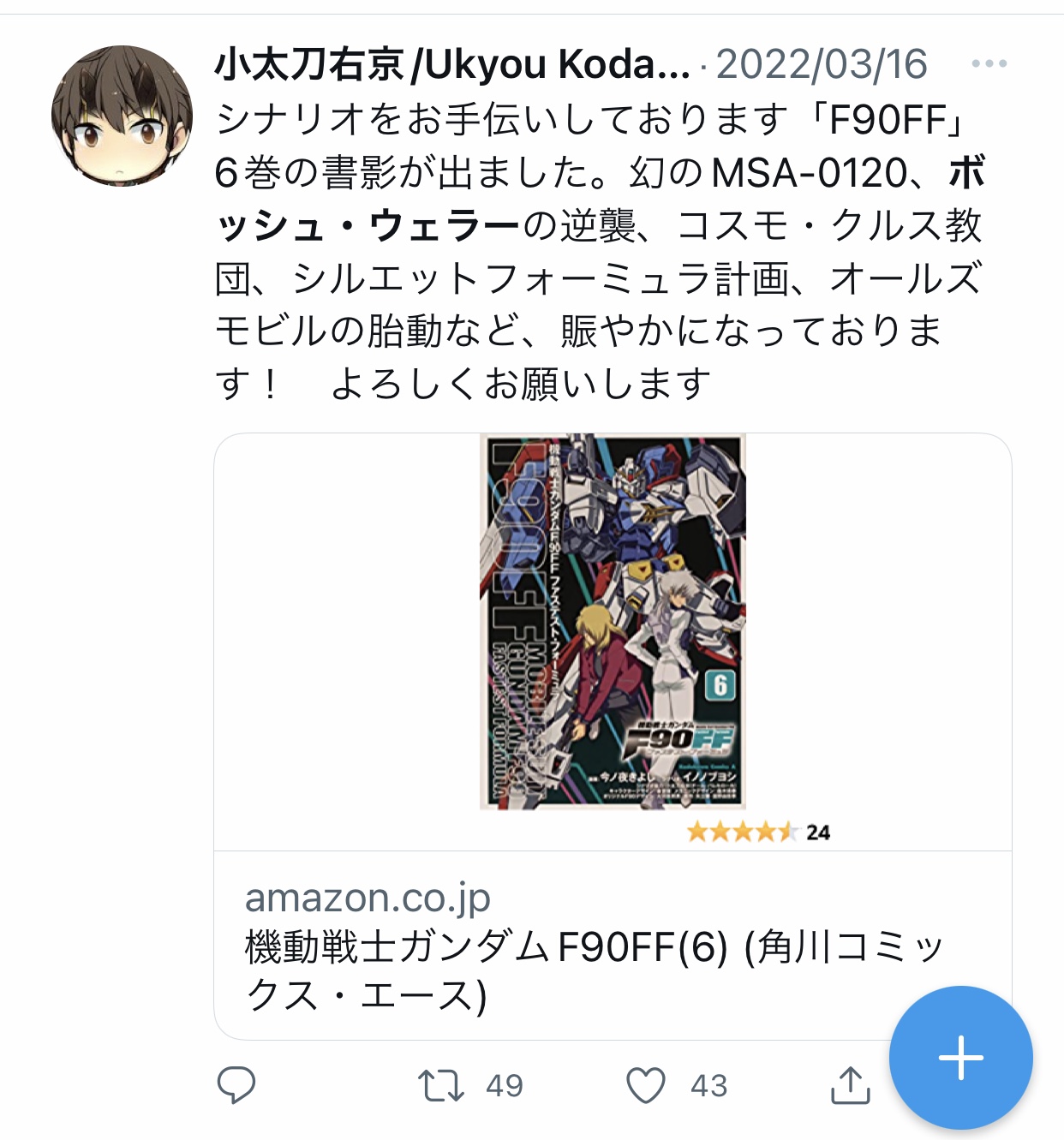Open Ukyou Kodachi's profile avatar
Viewport: 1064px width, 1140px height.
122,116
